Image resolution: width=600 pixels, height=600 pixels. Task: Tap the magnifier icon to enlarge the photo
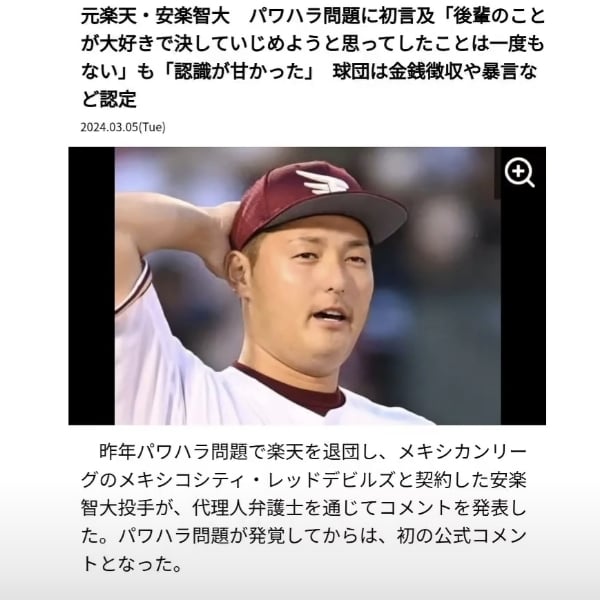click(x=519, y=173)
